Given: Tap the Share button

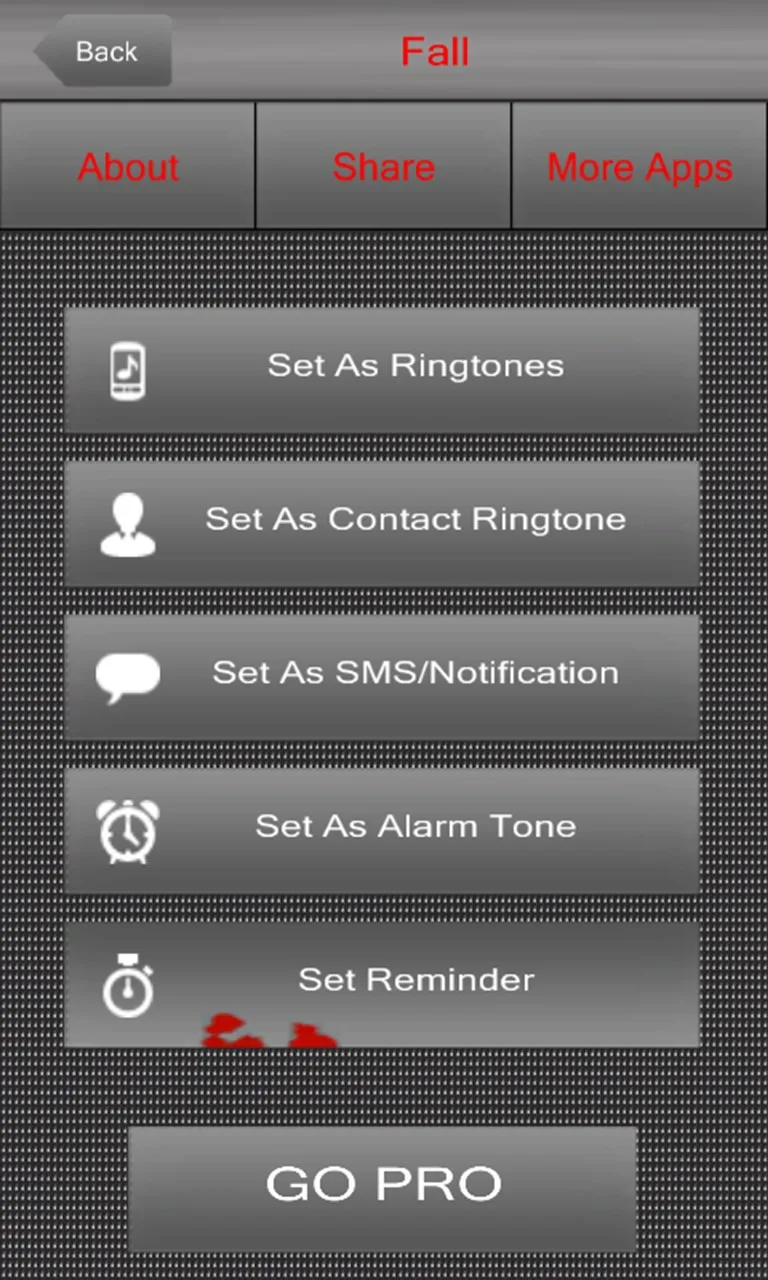Looking at the screenshot, I should click(383, 166).
